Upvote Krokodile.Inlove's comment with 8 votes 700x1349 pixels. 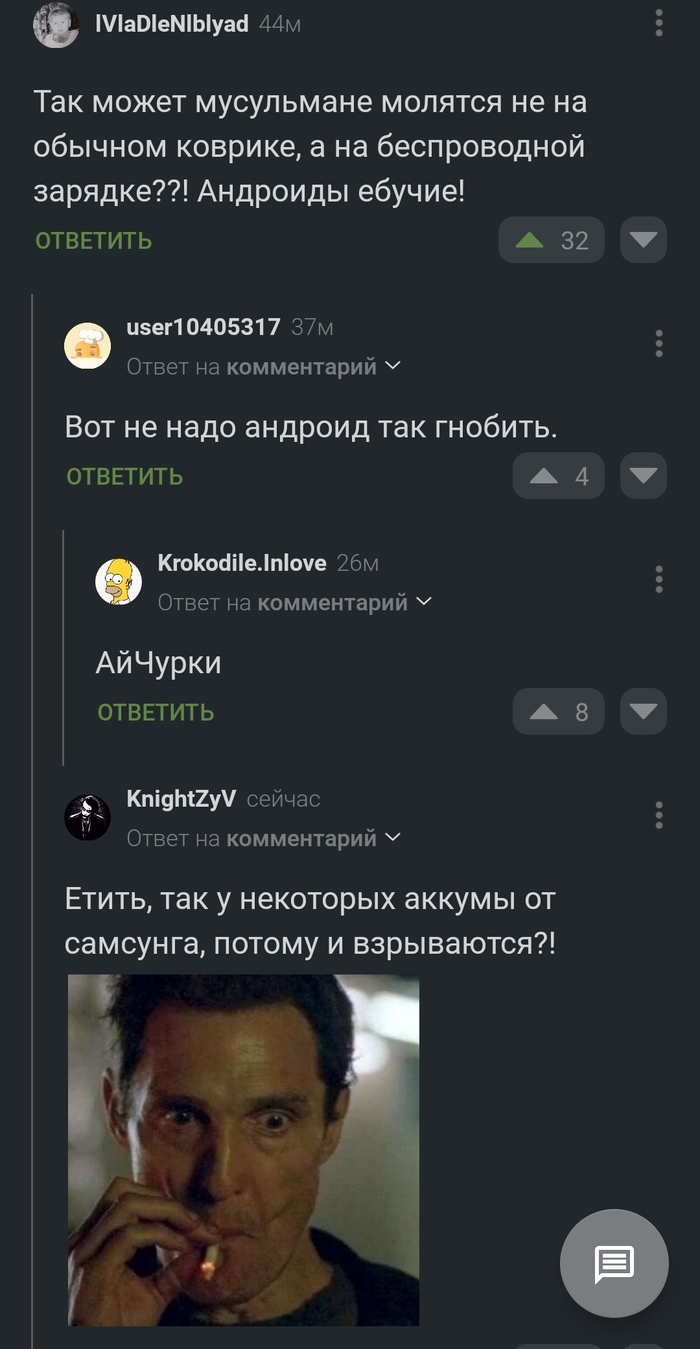(x=558, y=712)
